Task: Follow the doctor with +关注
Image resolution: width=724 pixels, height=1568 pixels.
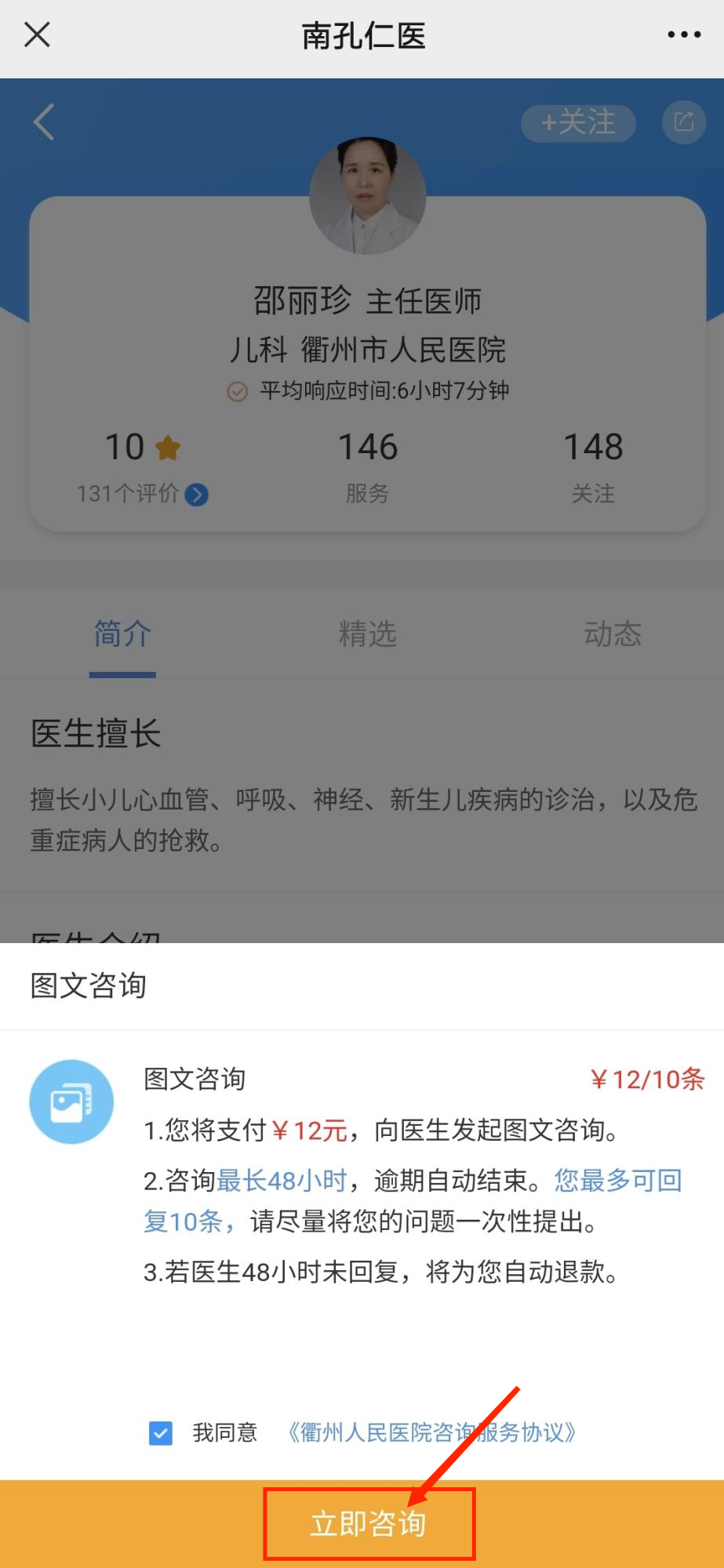Action: [x=578, y=123]
